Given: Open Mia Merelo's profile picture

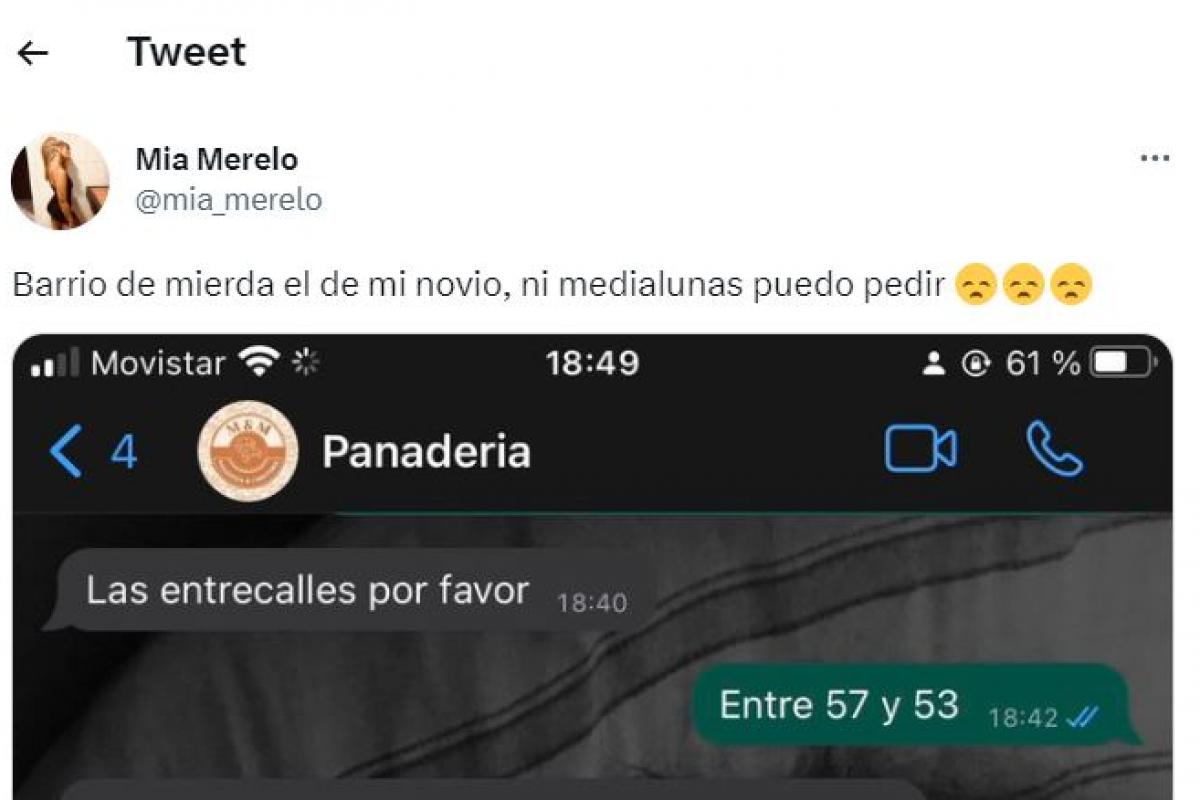Looking at the screenshot, I should click(60, 181).
